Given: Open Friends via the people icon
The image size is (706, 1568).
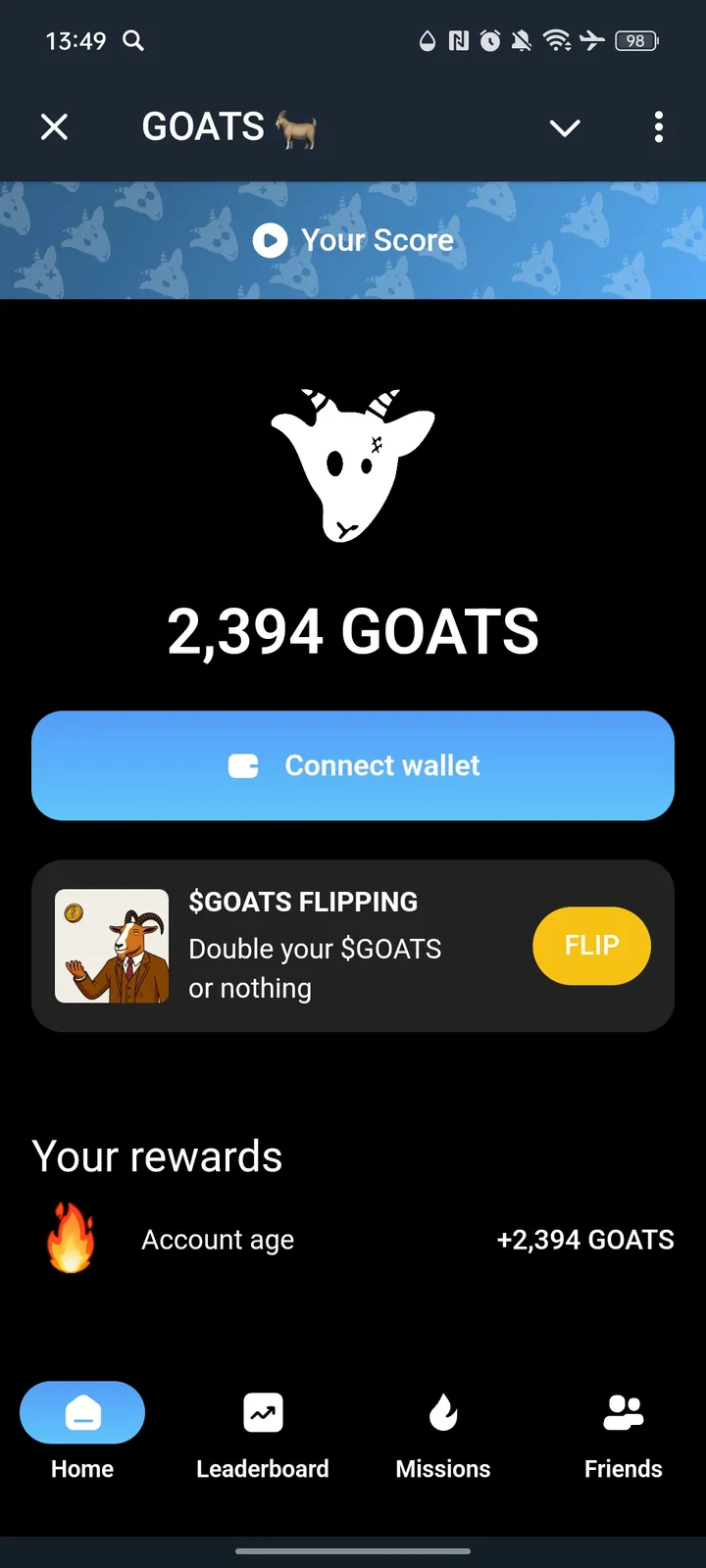Looking at the screenshot, I should tap(623, 1412).
